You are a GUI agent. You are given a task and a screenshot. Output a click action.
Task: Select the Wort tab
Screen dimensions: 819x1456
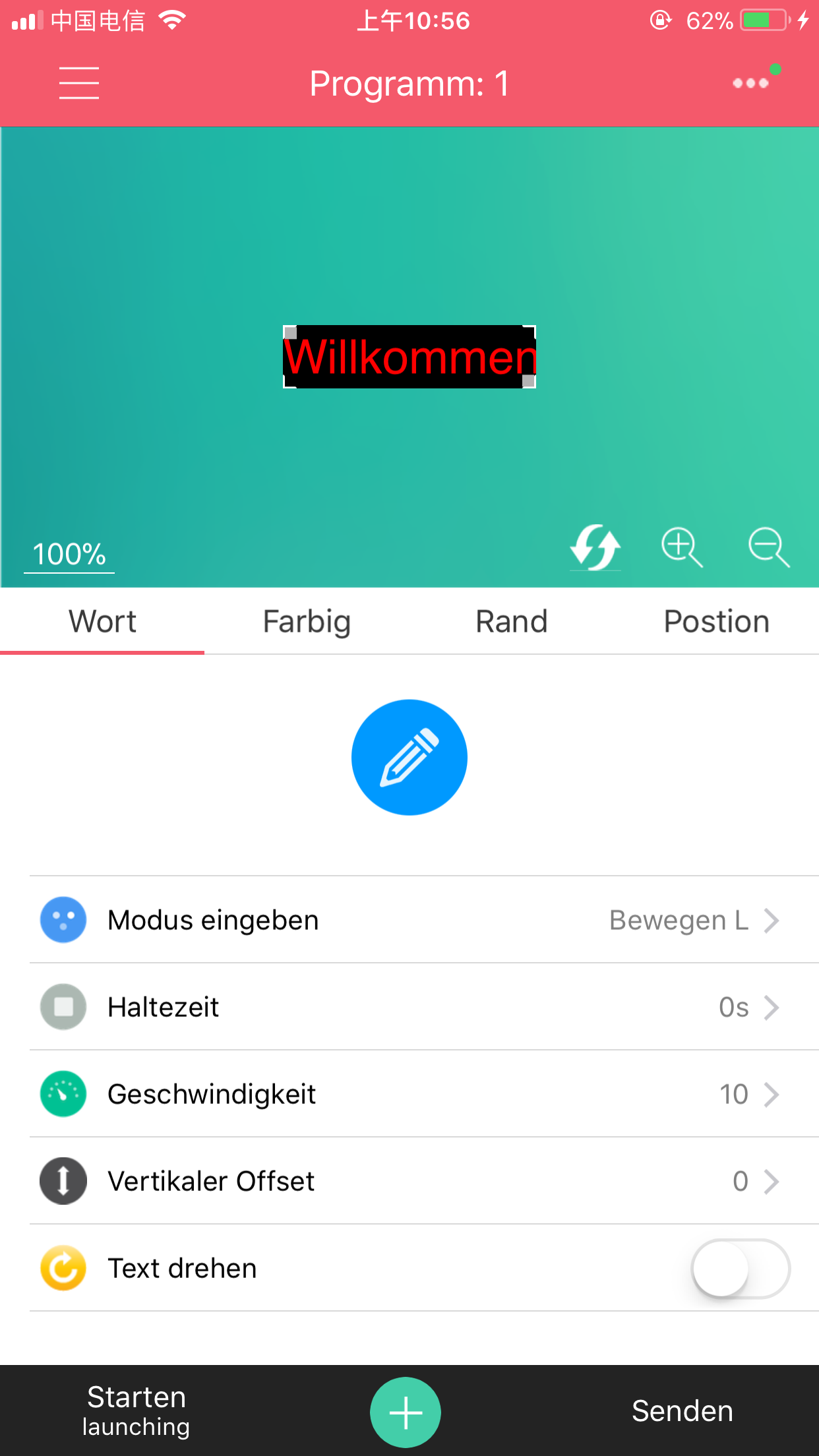click(x=102, y=621)
